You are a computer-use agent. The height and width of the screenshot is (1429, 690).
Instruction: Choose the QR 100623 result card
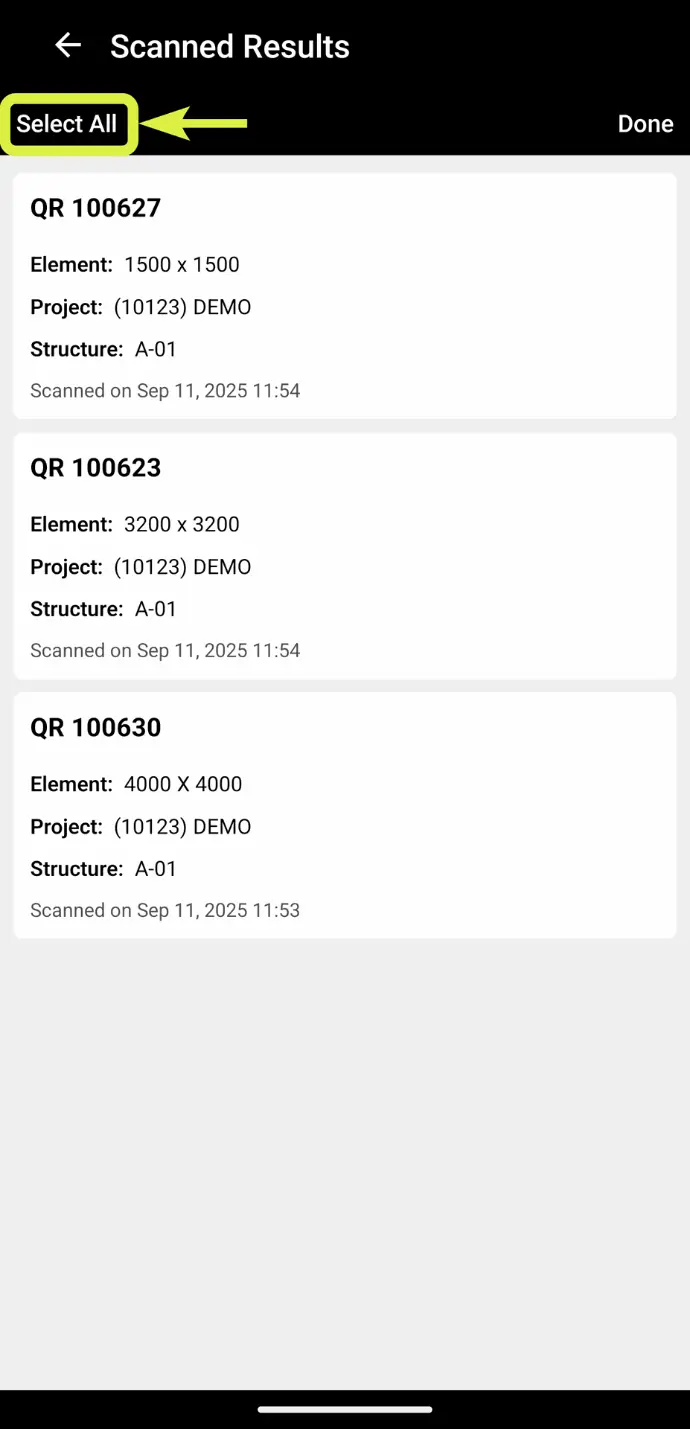tap(344, 556)
